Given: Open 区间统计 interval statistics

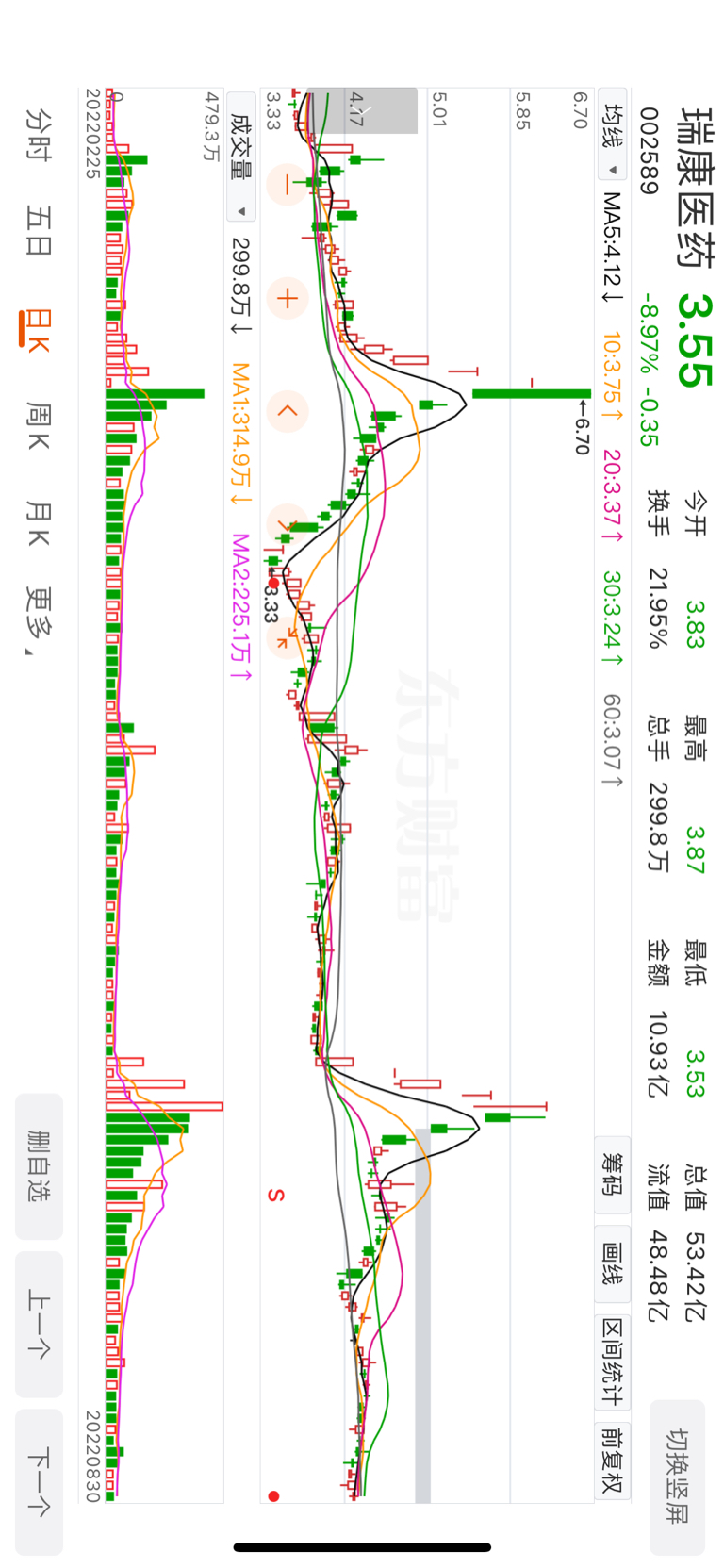Looking at the screenshot, I should pos(612,1362).
